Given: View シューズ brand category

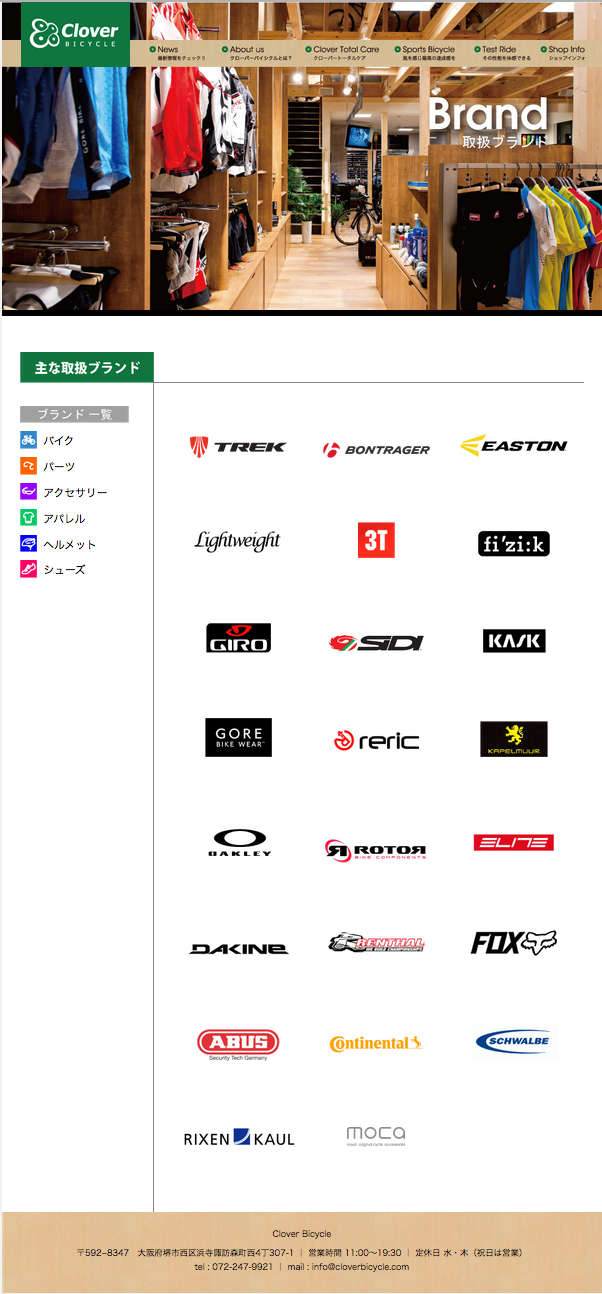Looking at the screenshot, I should 53,569.
